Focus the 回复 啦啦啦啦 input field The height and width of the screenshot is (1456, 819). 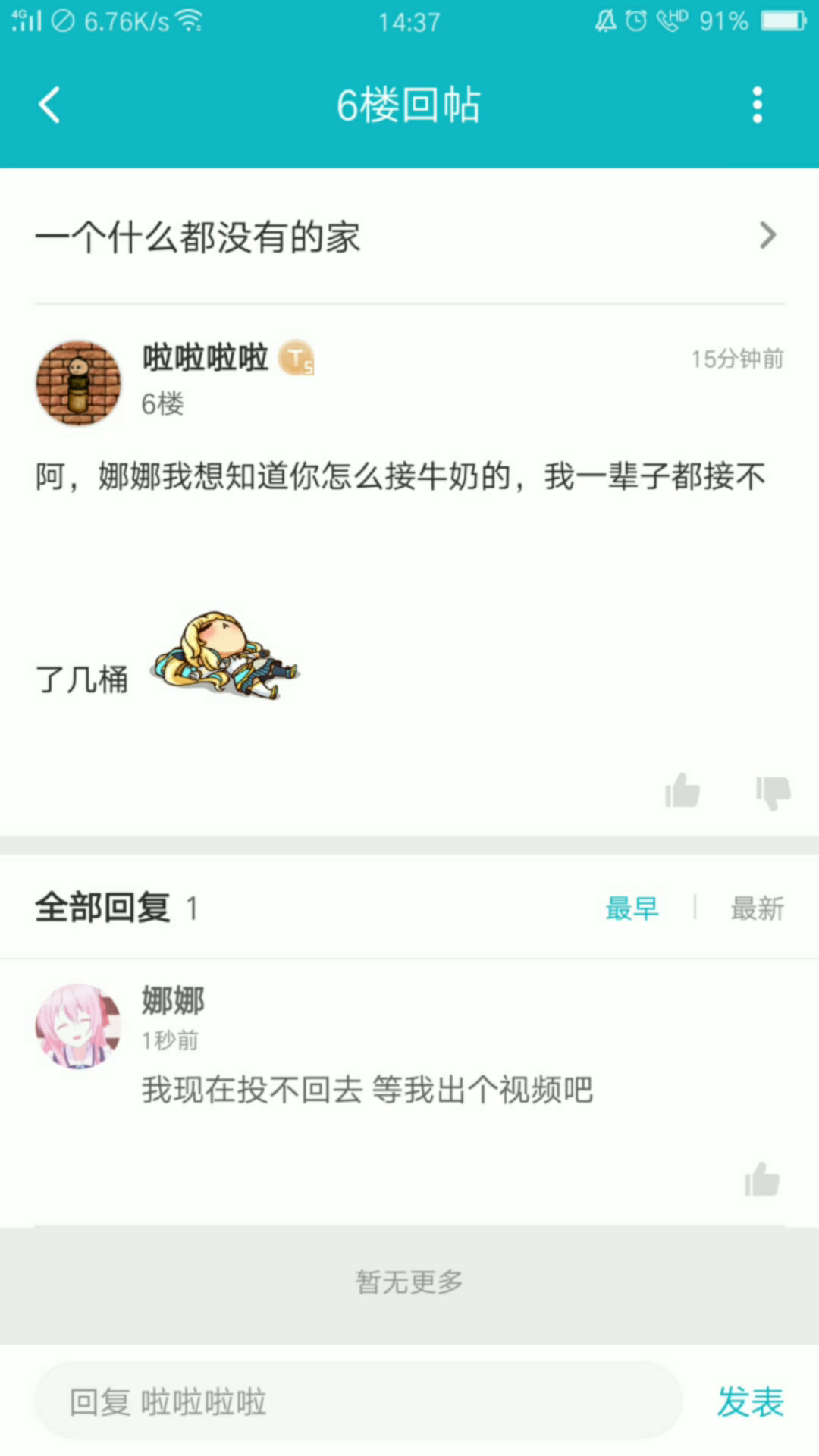(x=356, y=1401)
